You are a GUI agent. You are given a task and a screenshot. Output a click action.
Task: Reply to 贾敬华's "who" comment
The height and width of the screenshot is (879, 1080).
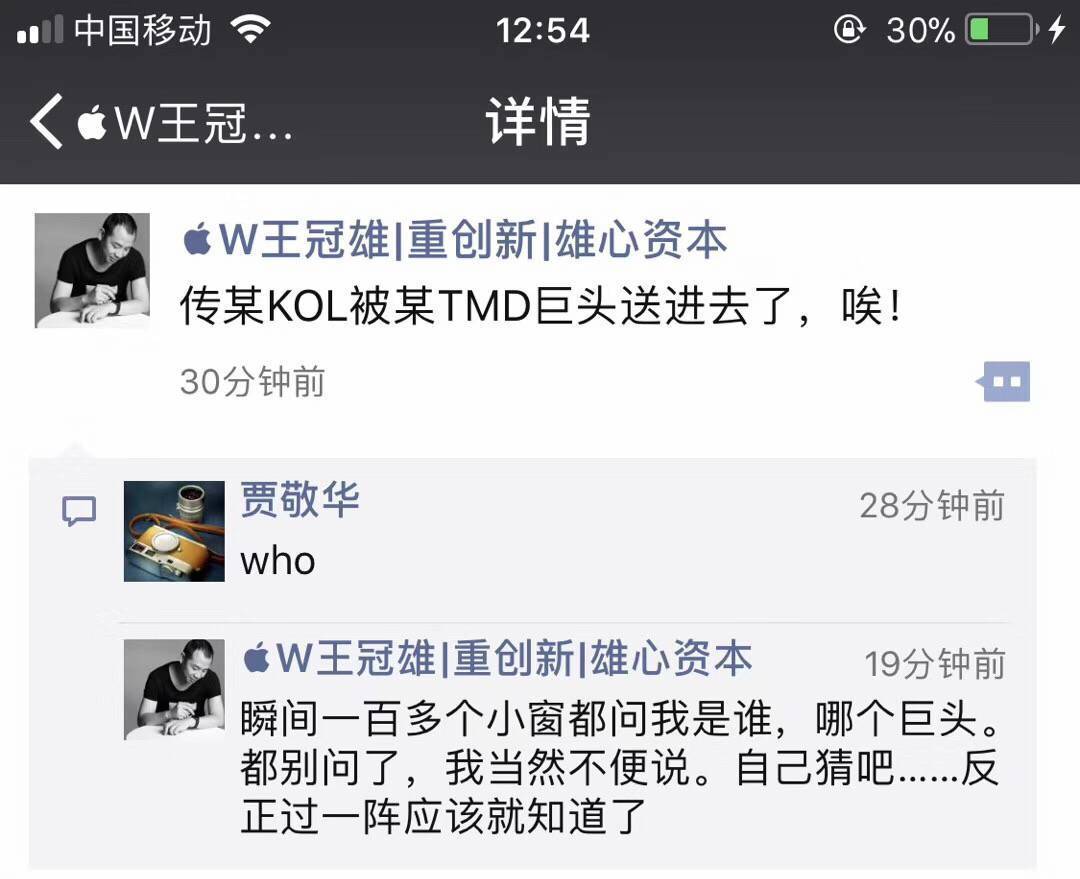coord(278,562)
